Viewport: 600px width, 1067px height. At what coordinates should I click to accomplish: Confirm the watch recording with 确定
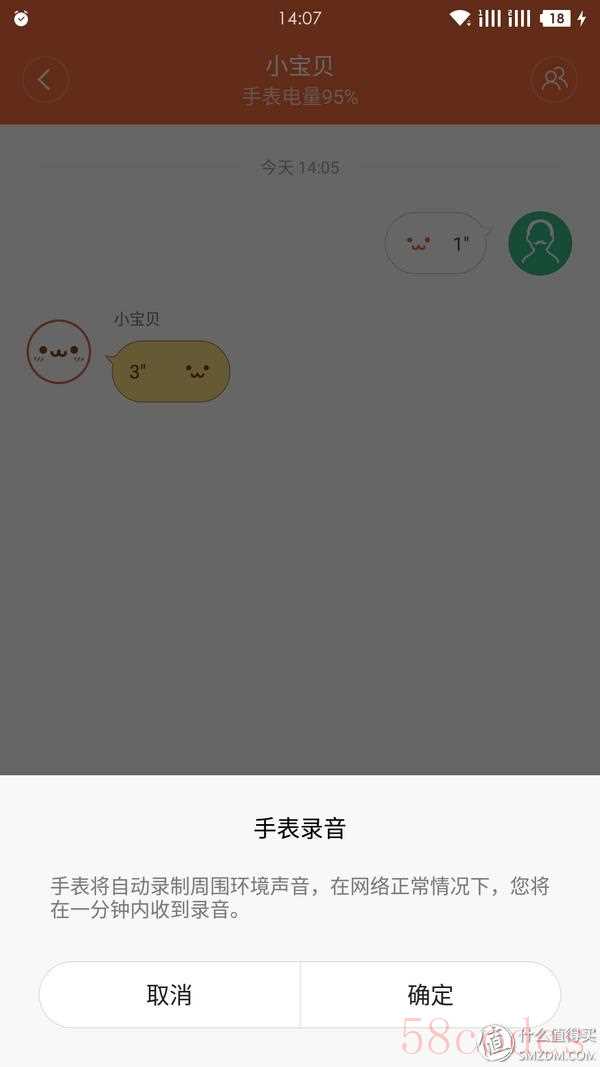tap(431, 995)
